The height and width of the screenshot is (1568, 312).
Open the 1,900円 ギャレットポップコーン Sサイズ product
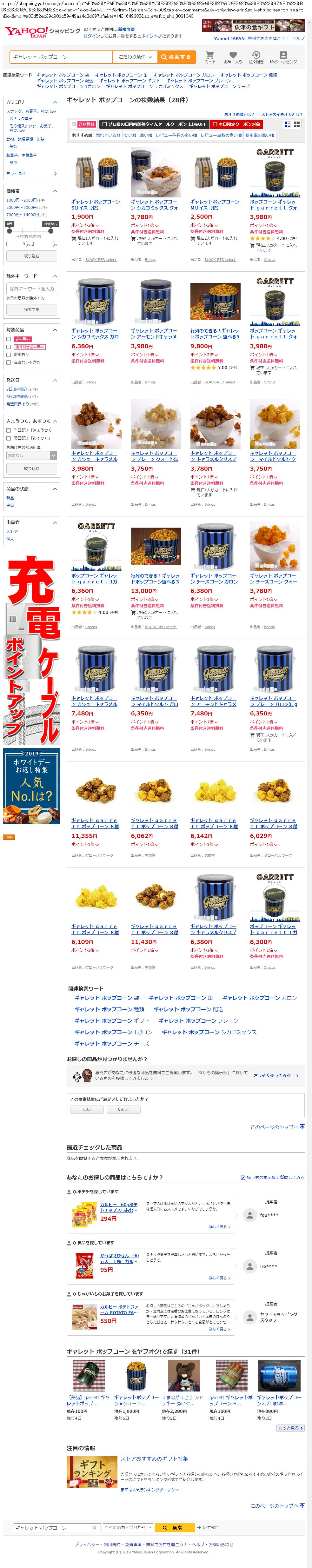(x=96, y=204)
